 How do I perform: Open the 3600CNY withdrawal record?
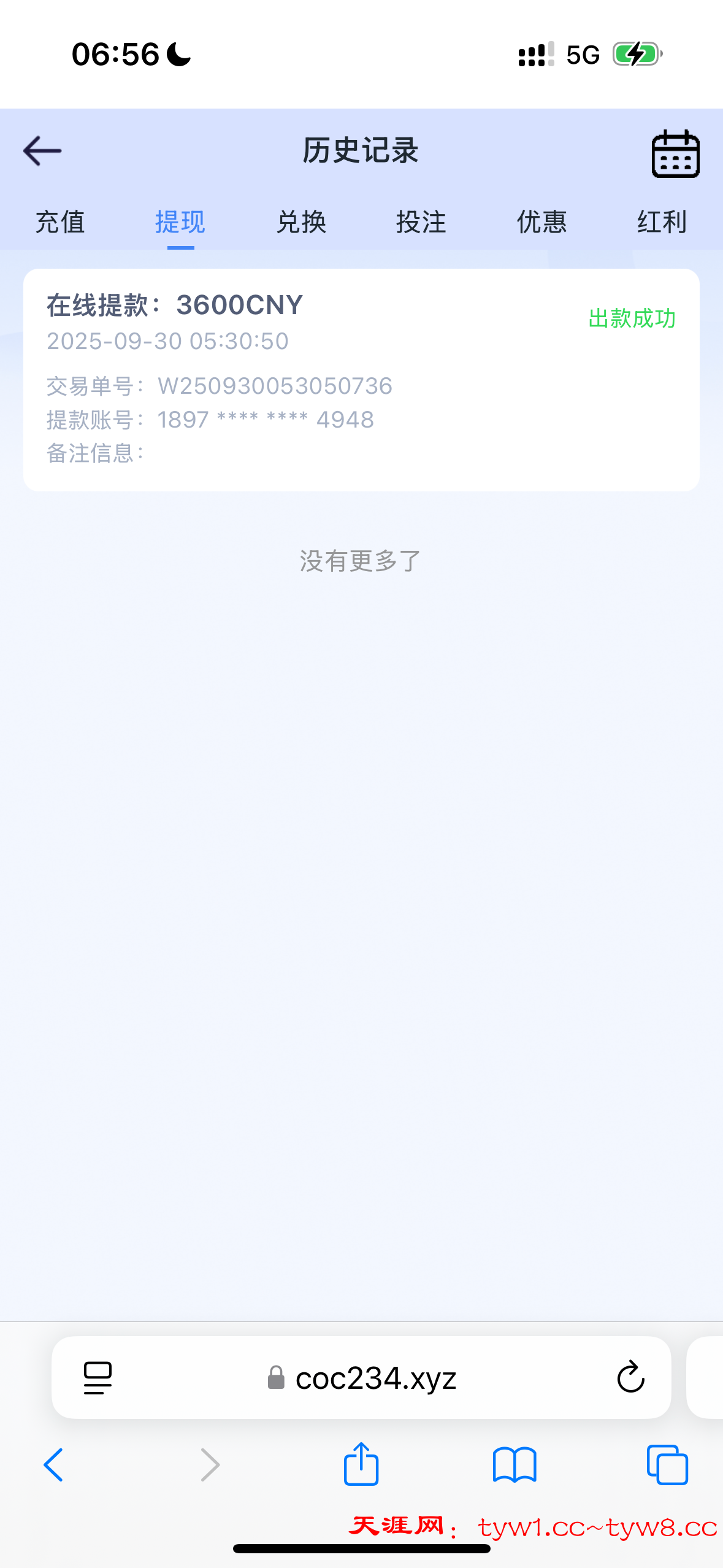point(361,379)
